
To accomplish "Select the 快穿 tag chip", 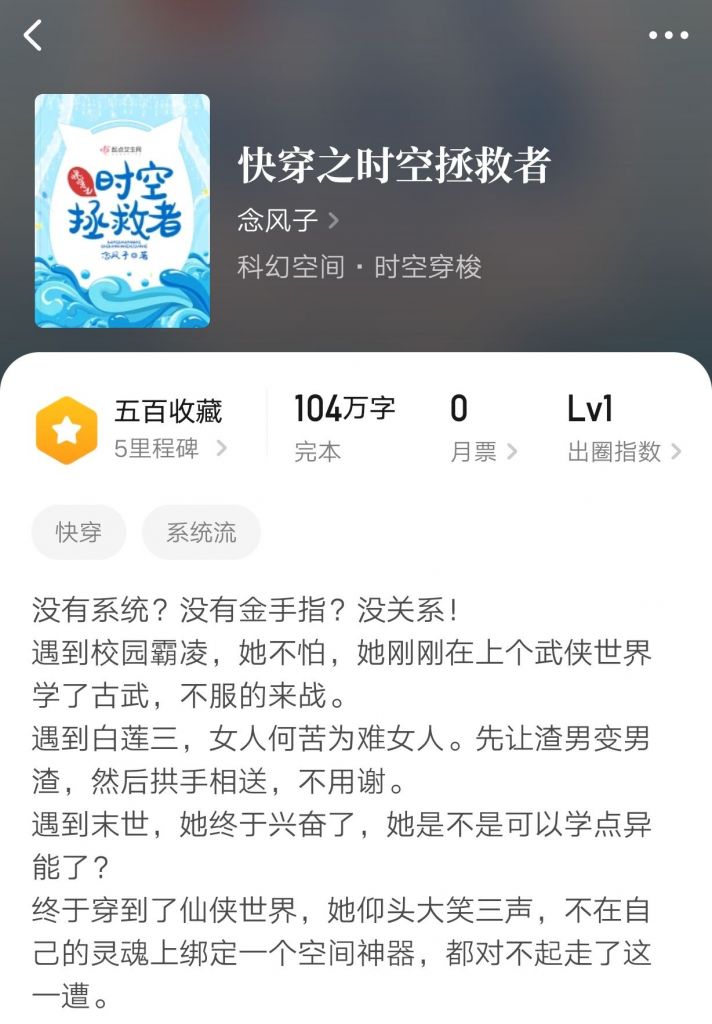I will 79,532.
